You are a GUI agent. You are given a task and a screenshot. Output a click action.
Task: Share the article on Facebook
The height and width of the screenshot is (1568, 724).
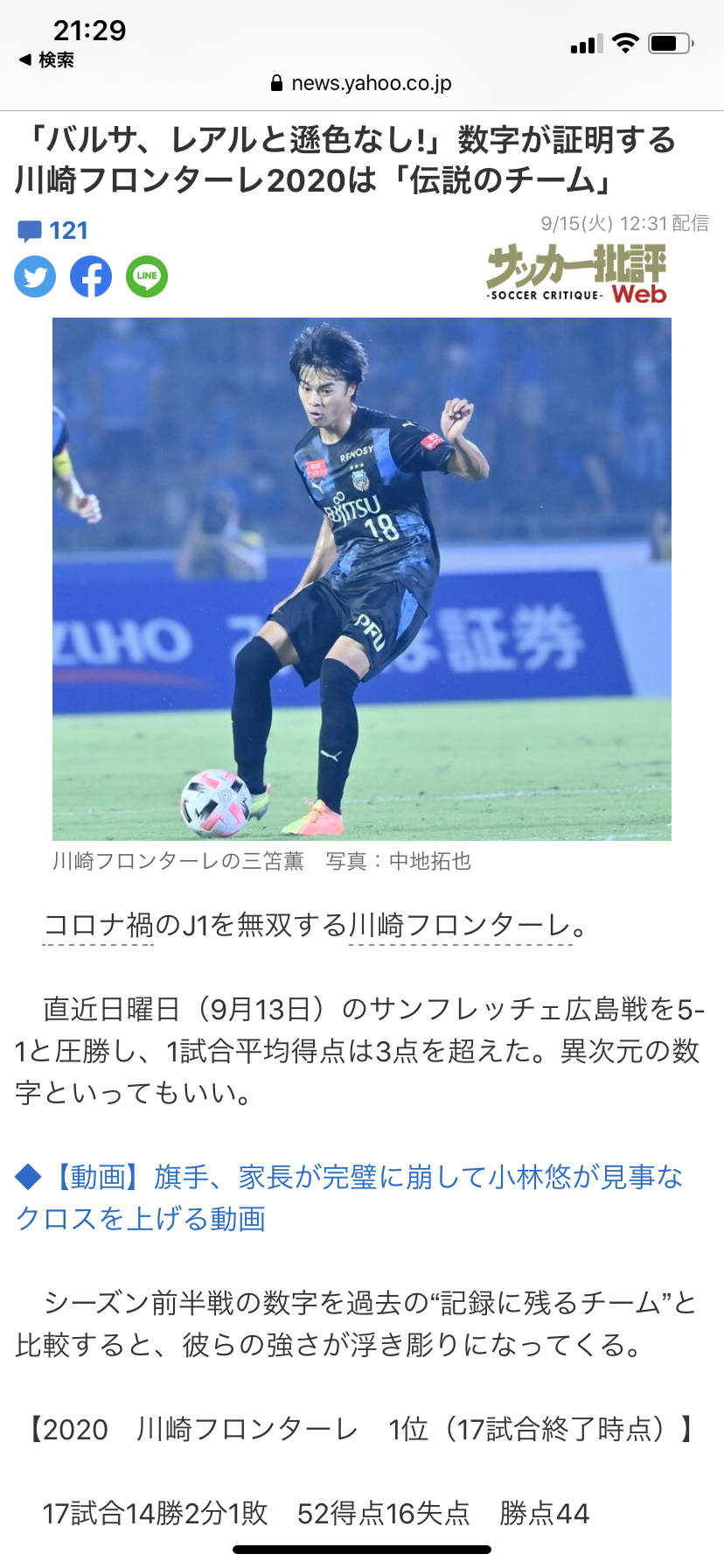click(x=91, y=276)
